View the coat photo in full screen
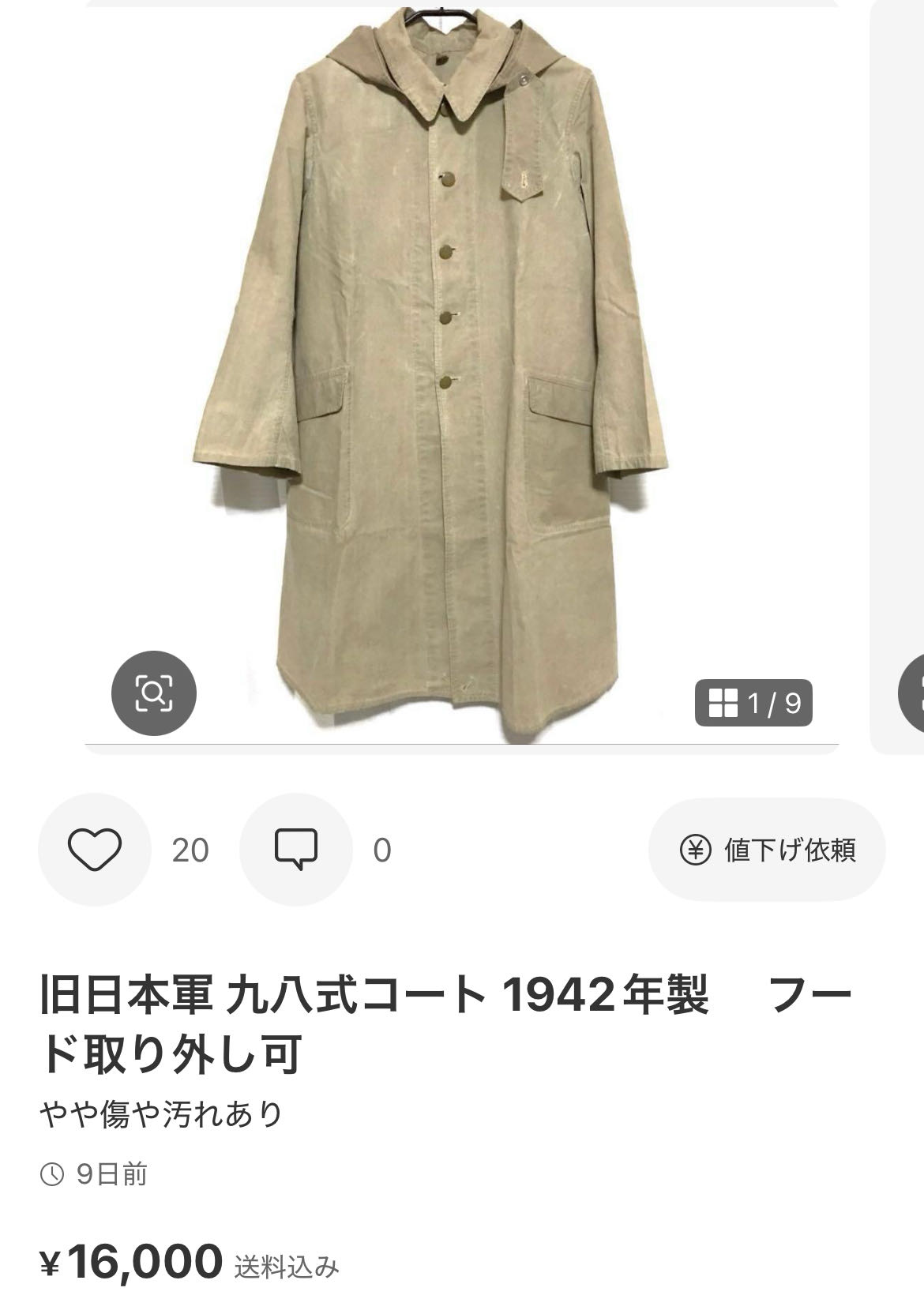Screen dimensions: 924x1299 (x=461, y=355)
